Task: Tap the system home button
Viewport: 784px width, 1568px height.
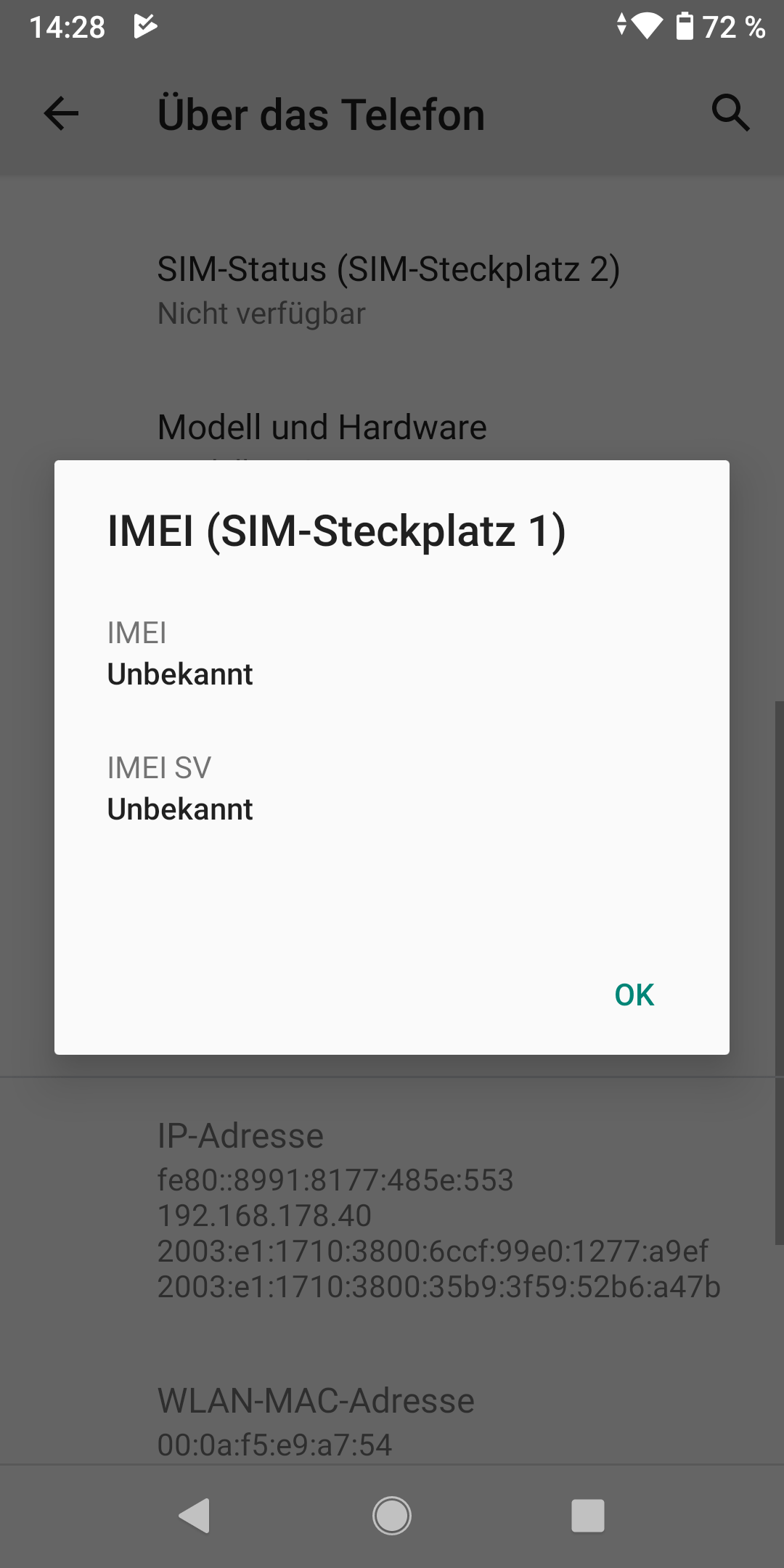Action: (x=392, y=1516)
